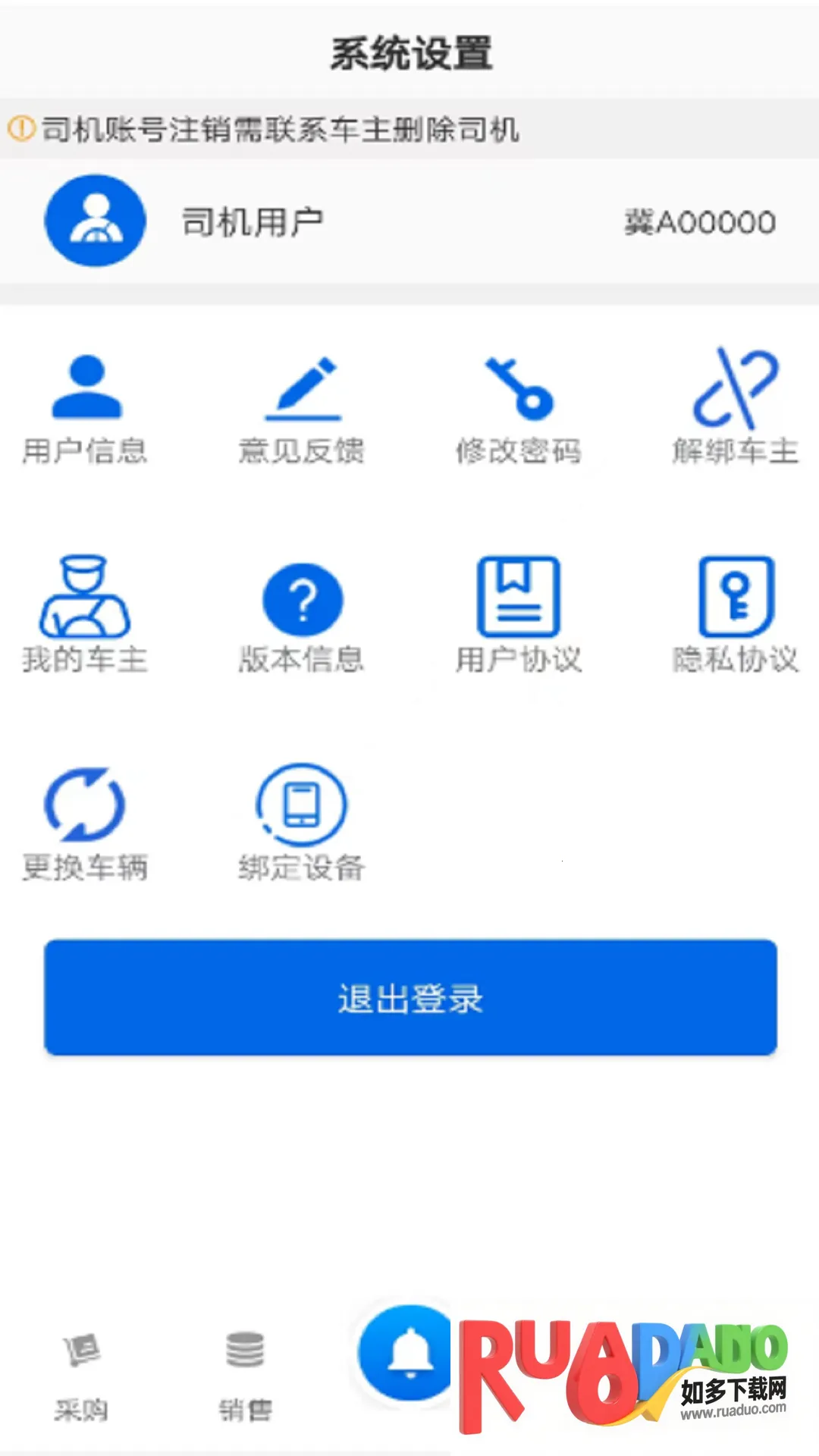819x1456 pixels.
Task: Open 用户信息 user info
Action: 86,409
